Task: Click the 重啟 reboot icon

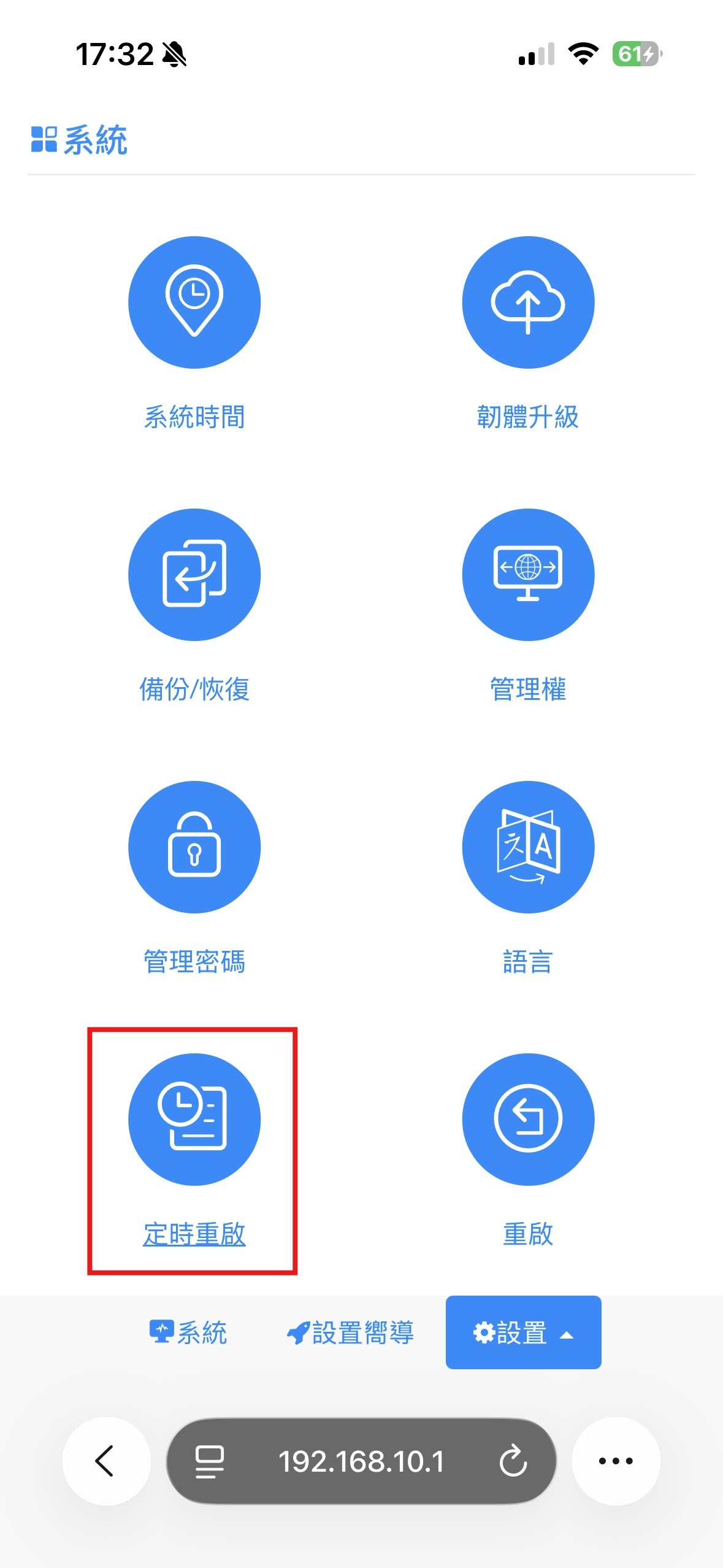Action: 529,1119
